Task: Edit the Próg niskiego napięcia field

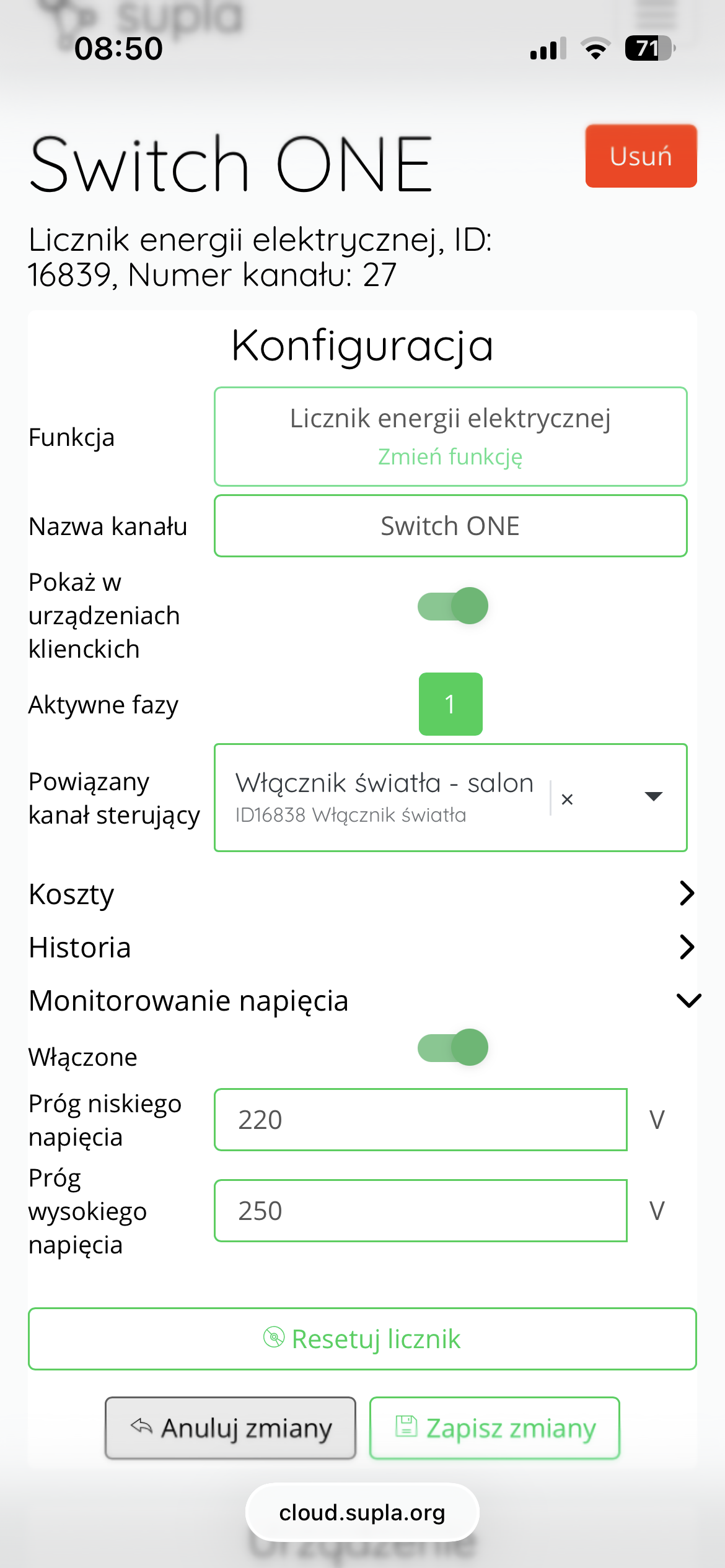Action: pyautogui.click(x=421, y=1120)
